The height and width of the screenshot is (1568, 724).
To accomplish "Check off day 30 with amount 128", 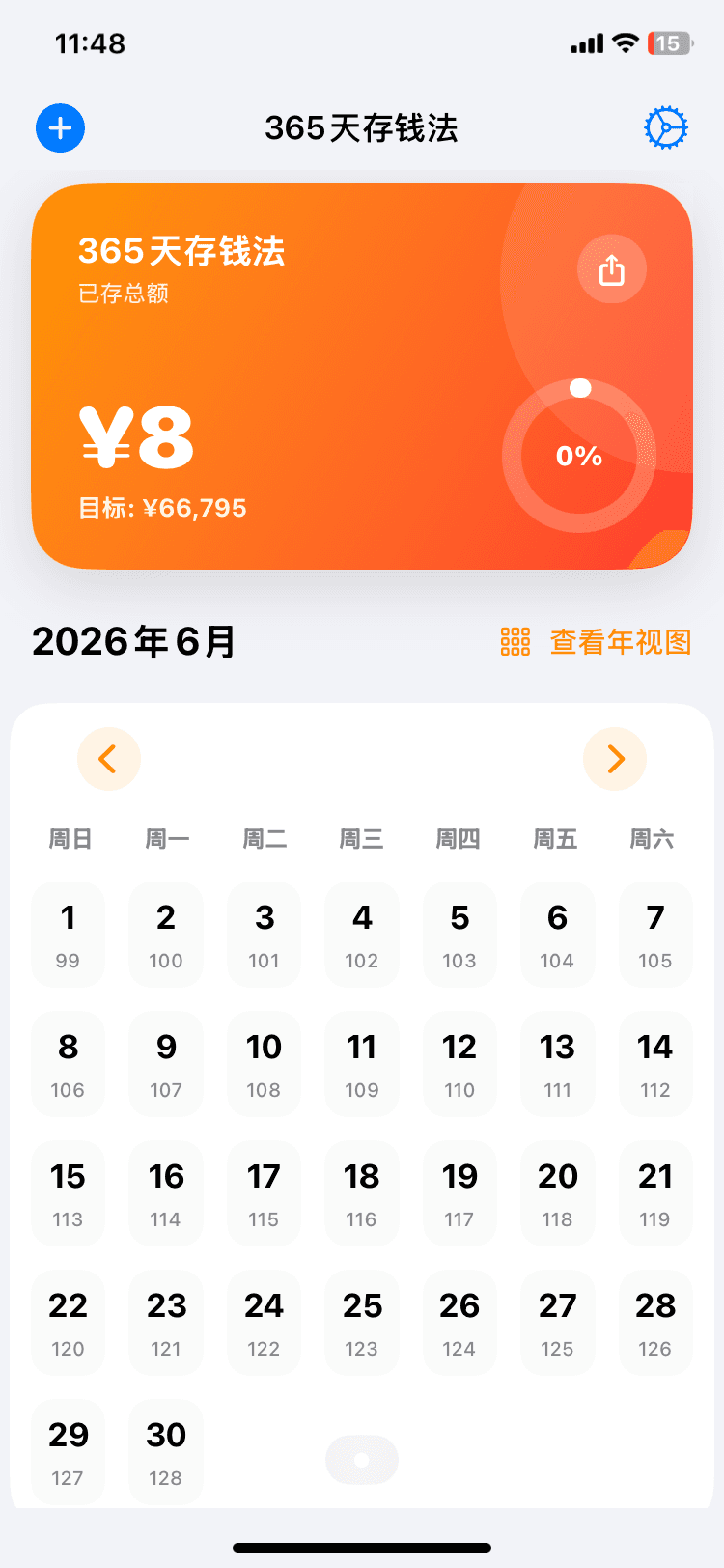I will point(165,1452).
